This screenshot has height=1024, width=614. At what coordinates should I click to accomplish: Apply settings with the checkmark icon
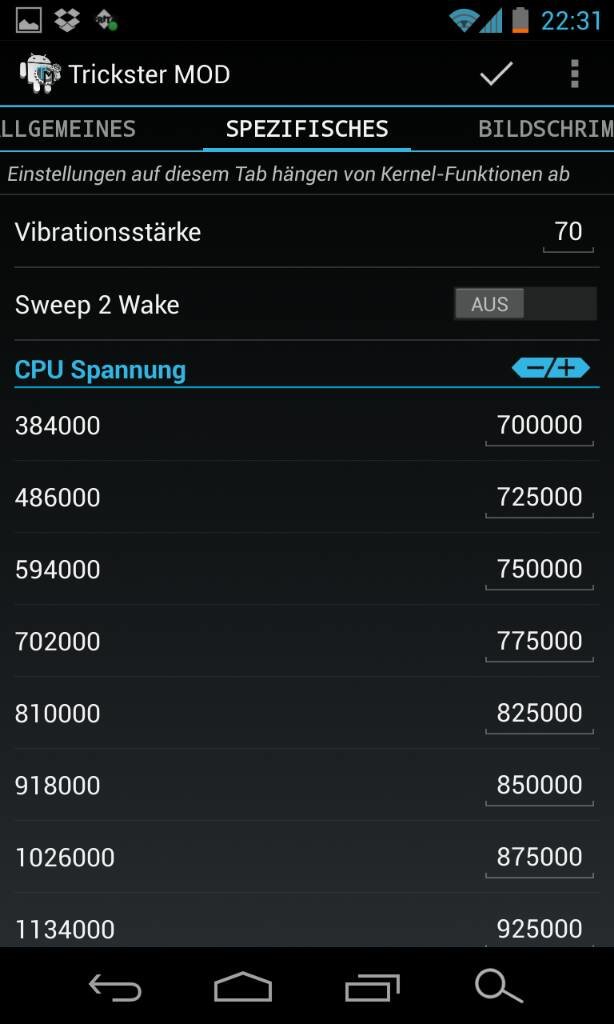(496, 74)
